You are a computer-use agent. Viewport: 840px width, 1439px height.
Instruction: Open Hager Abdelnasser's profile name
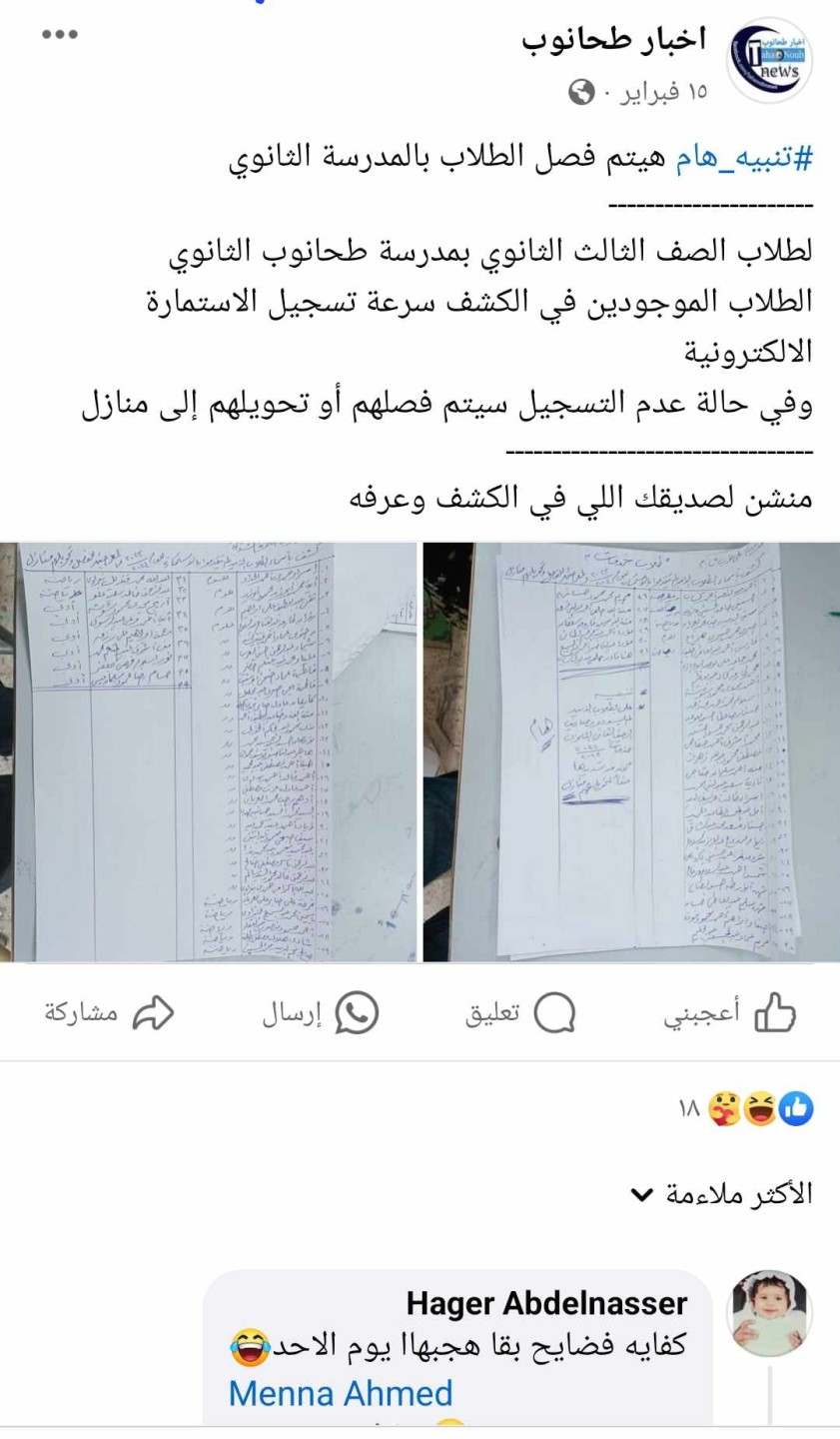546,1303
